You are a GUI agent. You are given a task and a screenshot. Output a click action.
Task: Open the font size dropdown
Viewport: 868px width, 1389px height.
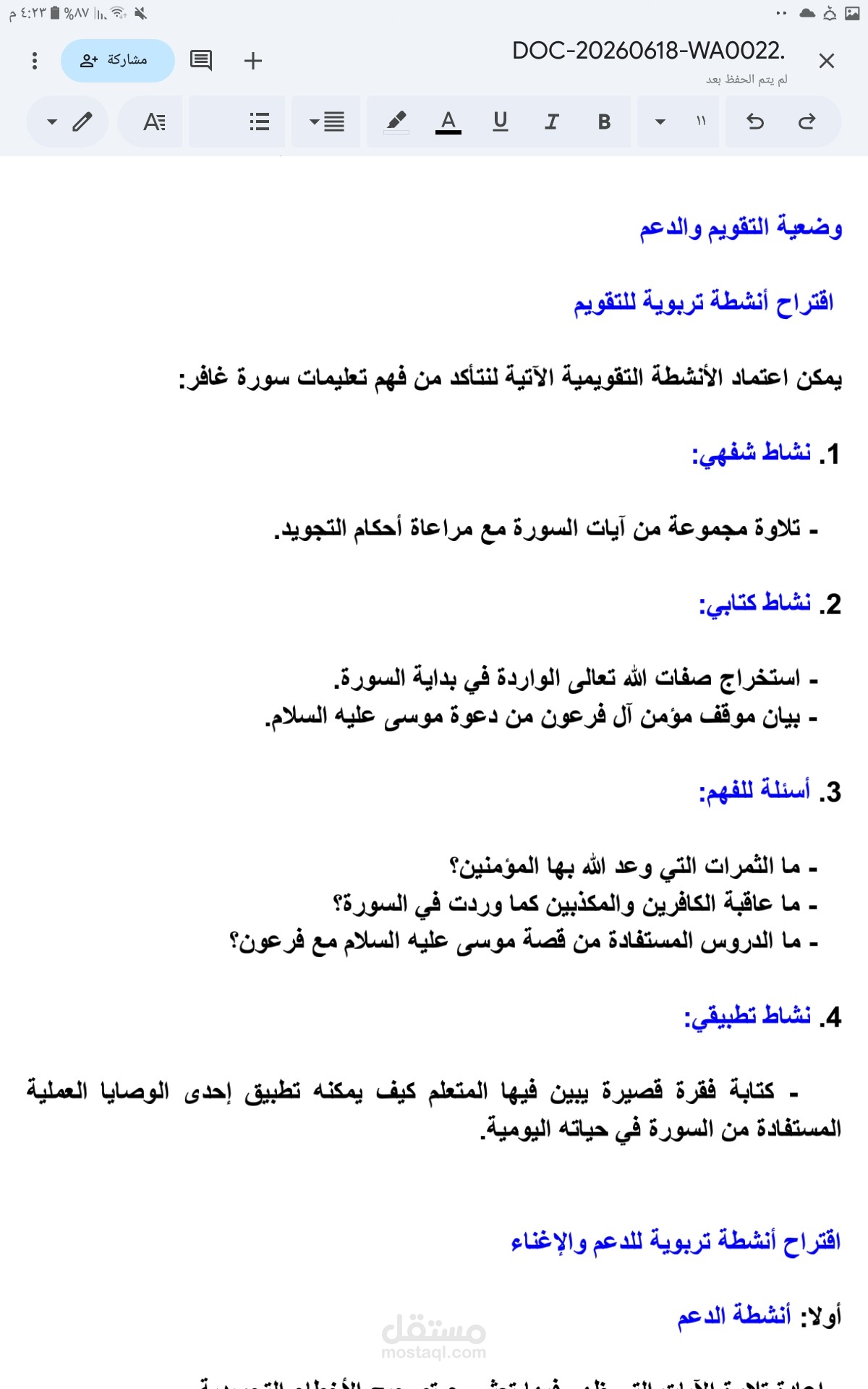pos(678,122)
